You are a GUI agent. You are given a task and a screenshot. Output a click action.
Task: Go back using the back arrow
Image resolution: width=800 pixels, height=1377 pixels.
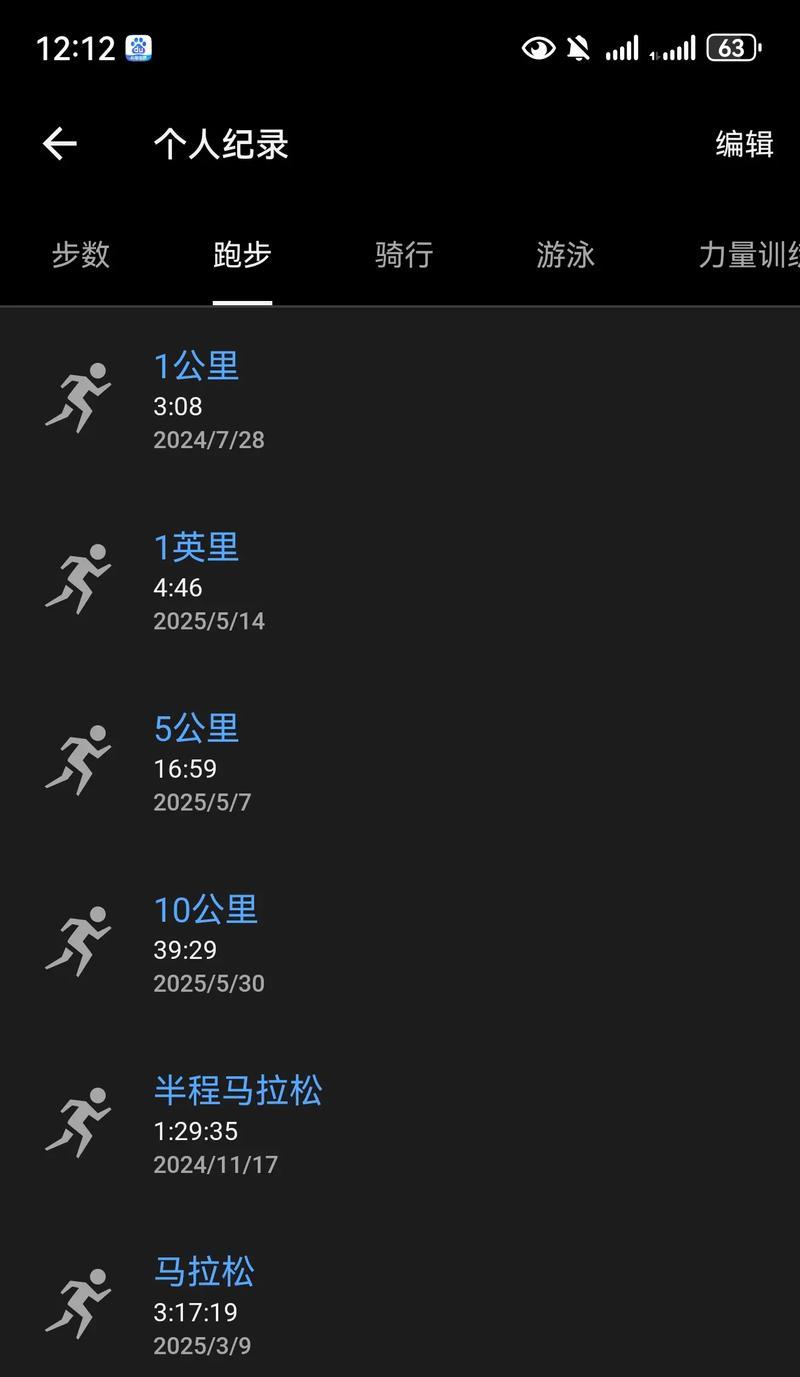(x=59, y=144)
